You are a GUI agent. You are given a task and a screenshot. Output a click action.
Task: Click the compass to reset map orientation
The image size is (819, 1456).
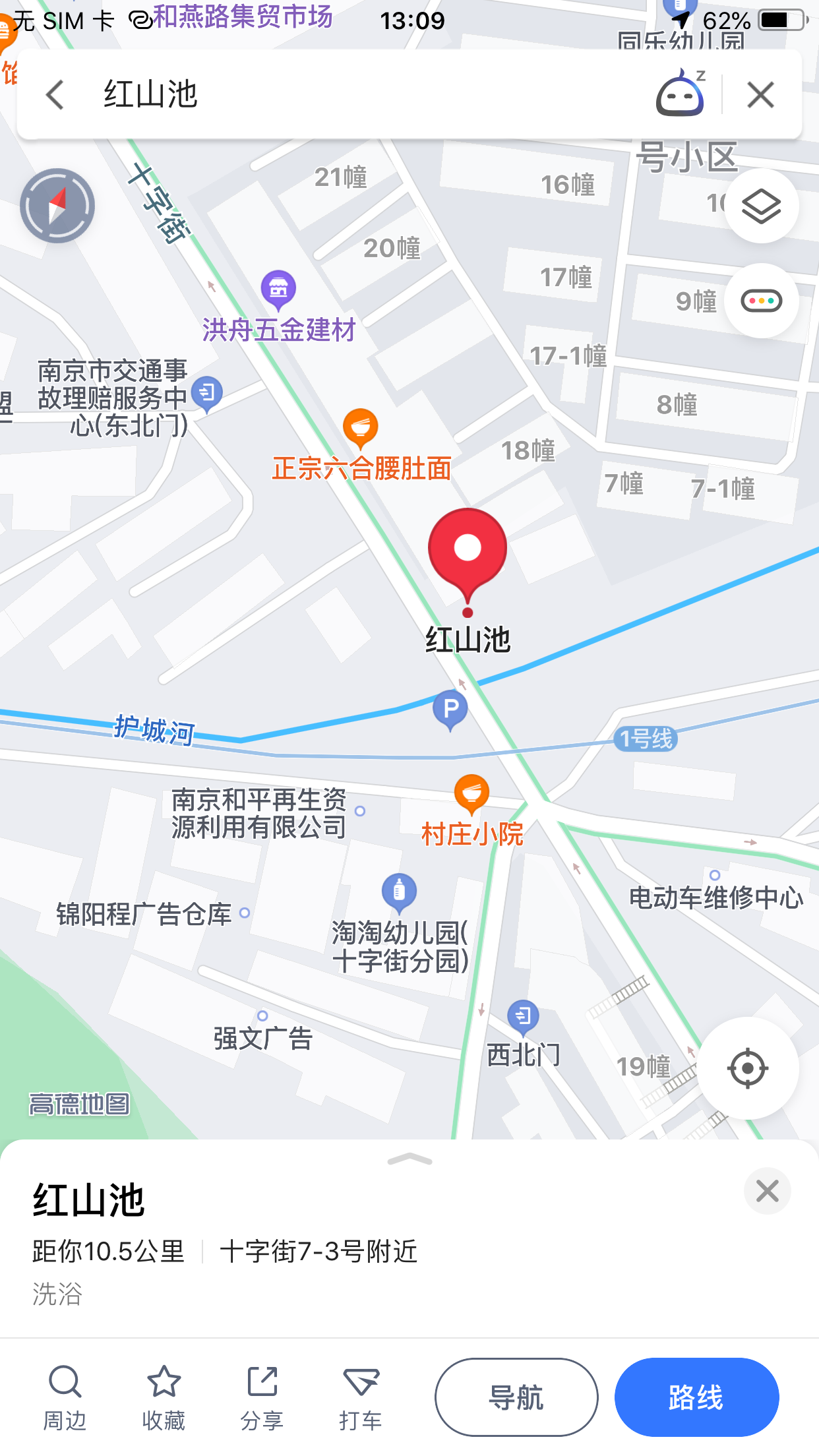(58, 206)
